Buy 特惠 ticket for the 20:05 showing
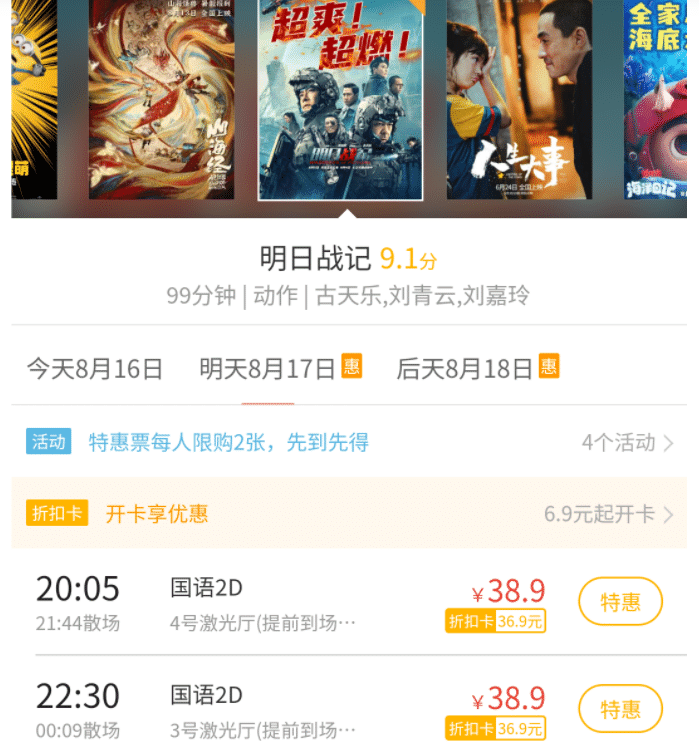The width and height of the screenshot is (699, 754). tap(620, 602)
